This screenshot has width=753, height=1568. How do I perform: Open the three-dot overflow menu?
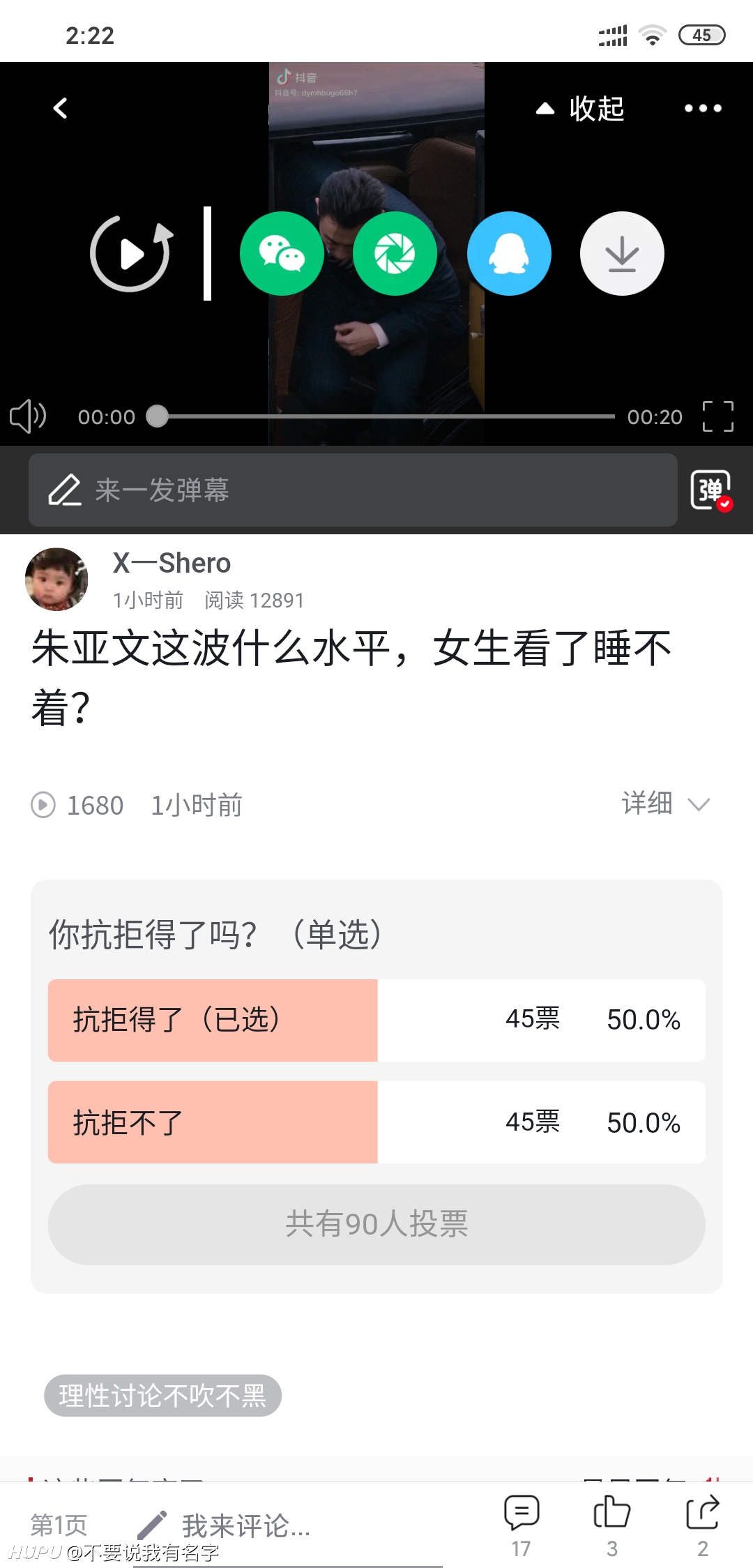click(702, 108)
